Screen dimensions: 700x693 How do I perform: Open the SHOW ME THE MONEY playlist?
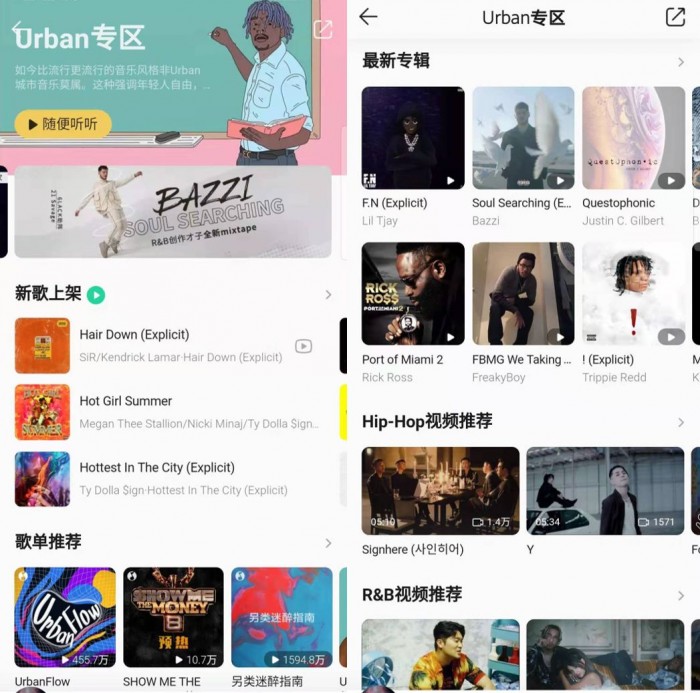[173, 618]
